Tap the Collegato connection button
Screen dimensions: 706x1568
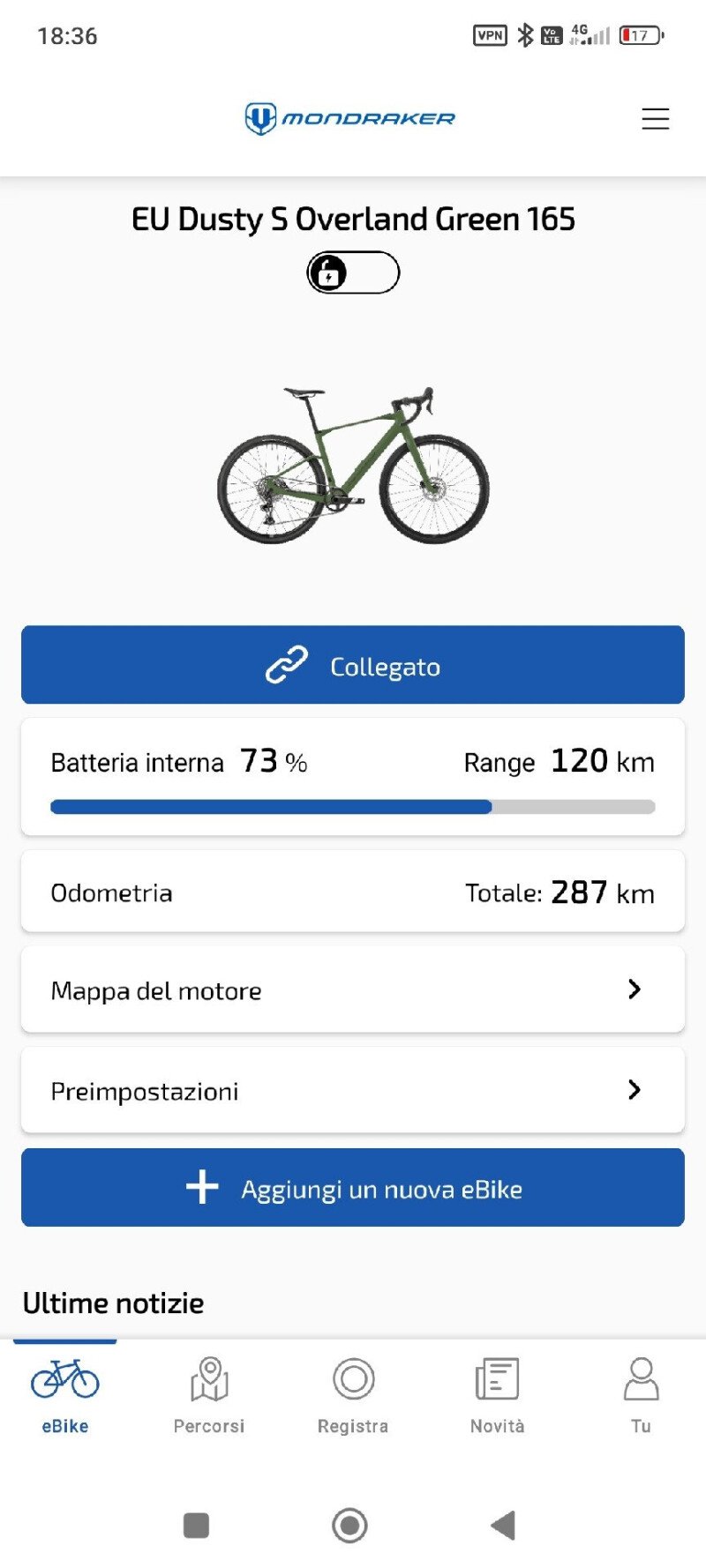coord(353,665)
